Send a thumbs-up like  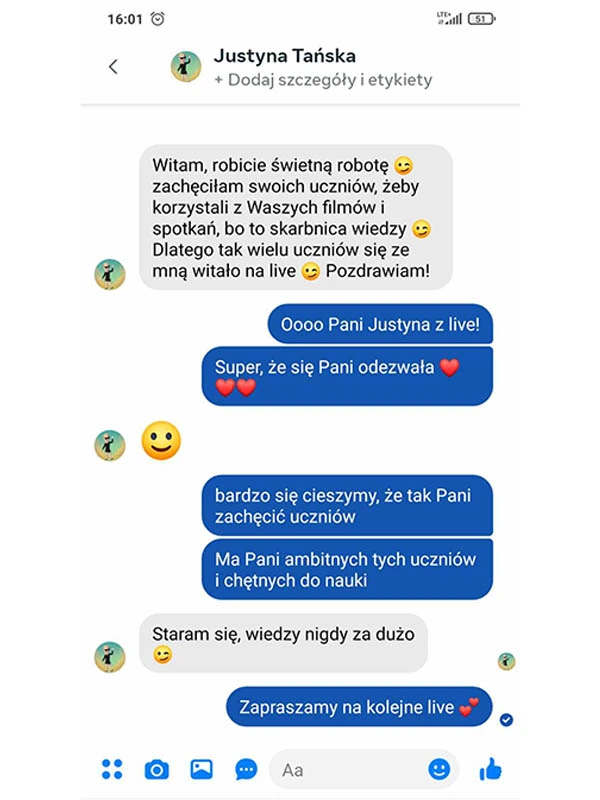[490, 769]
